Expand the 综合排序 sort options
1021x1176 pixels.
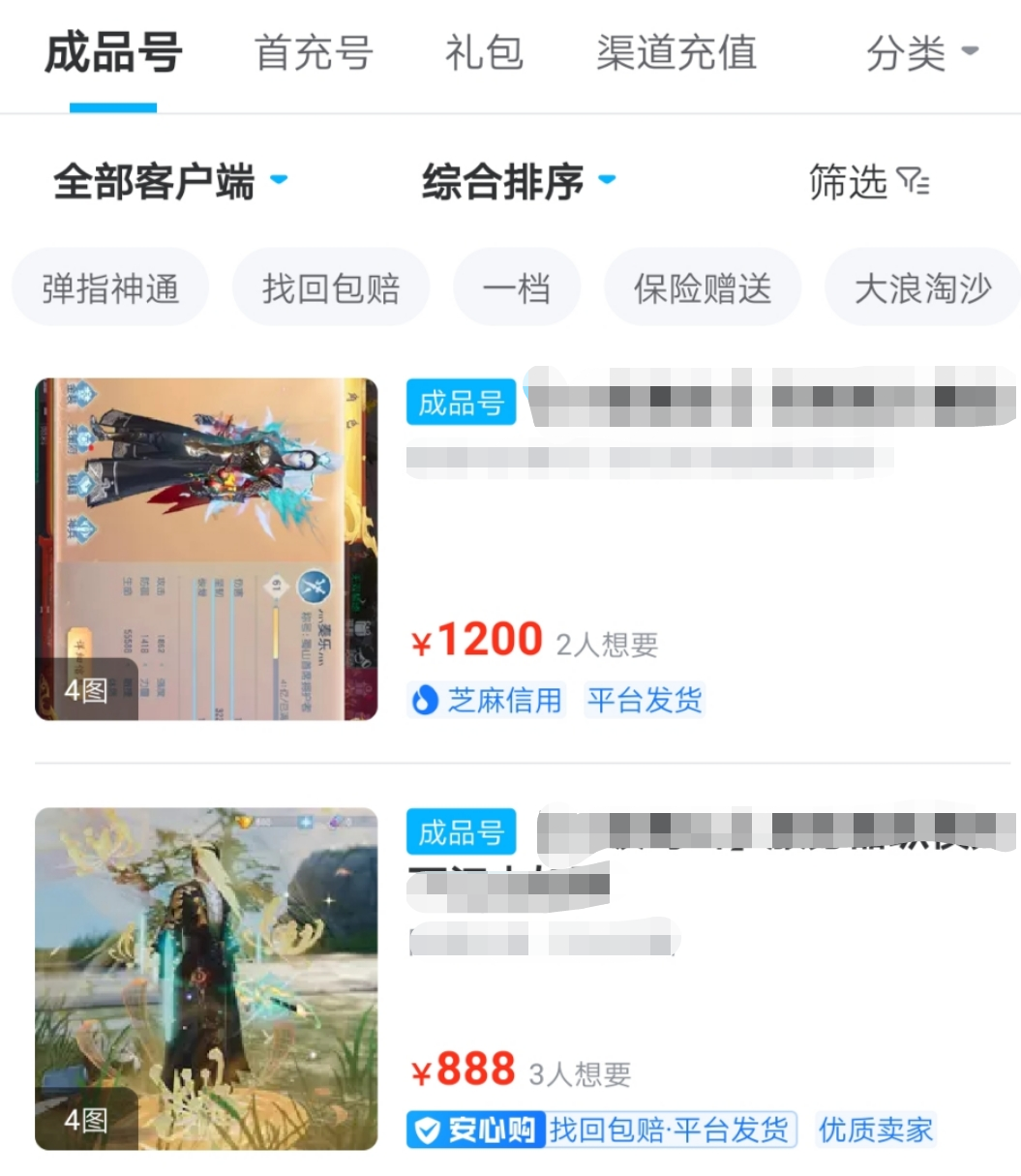tap(519, 182)
